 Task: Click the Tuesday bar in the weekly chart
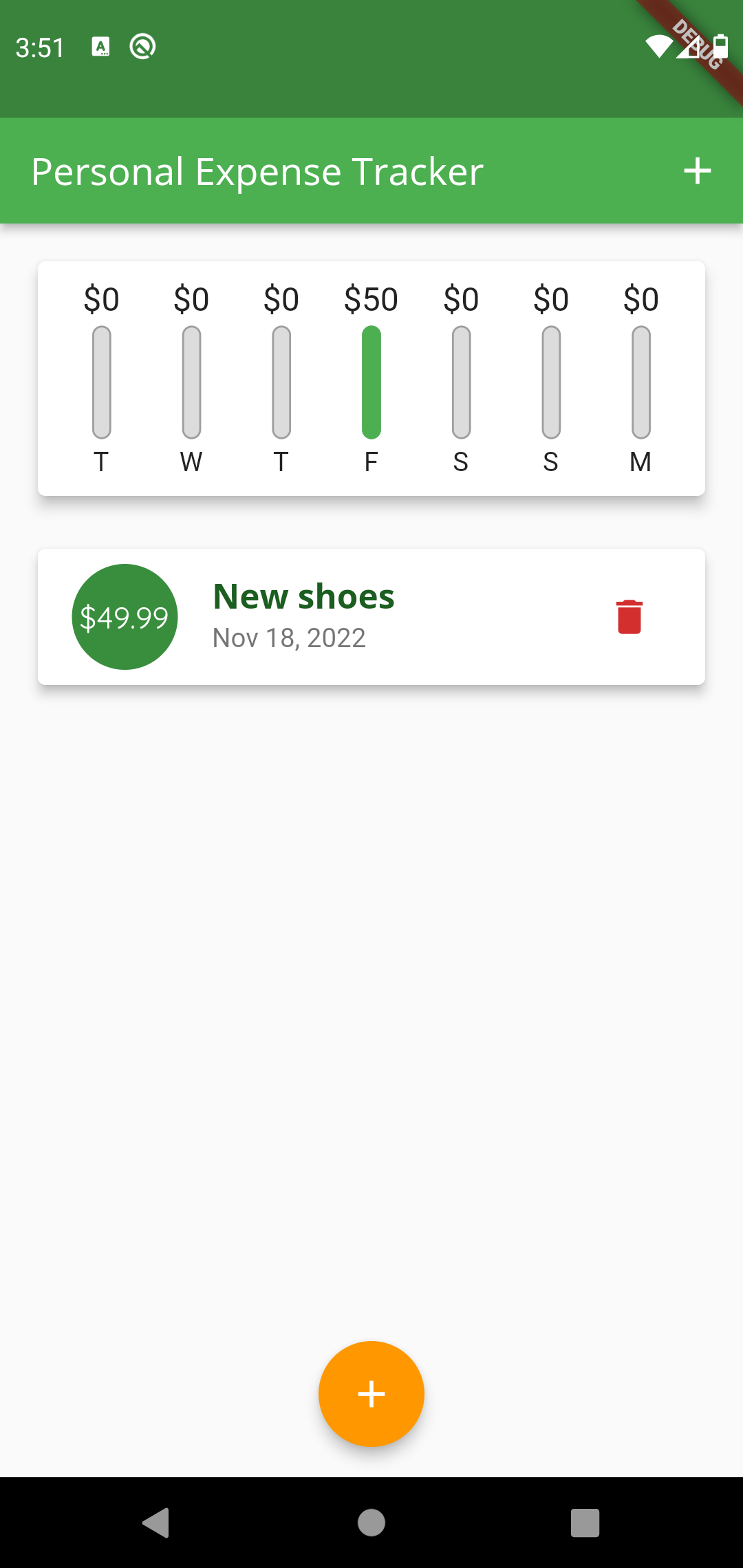pos(101,383)
